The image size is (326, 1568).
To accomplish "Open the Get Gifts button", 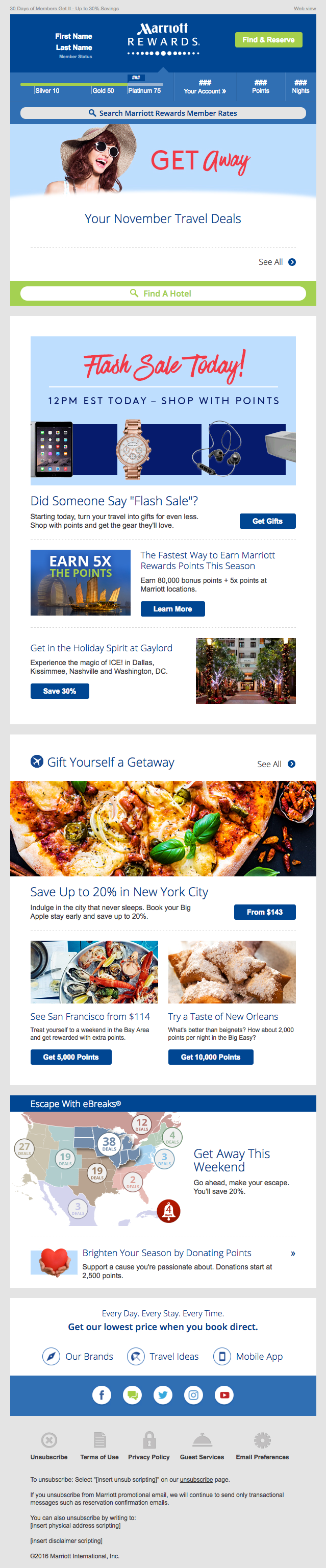I will click(x=267, y=521).
